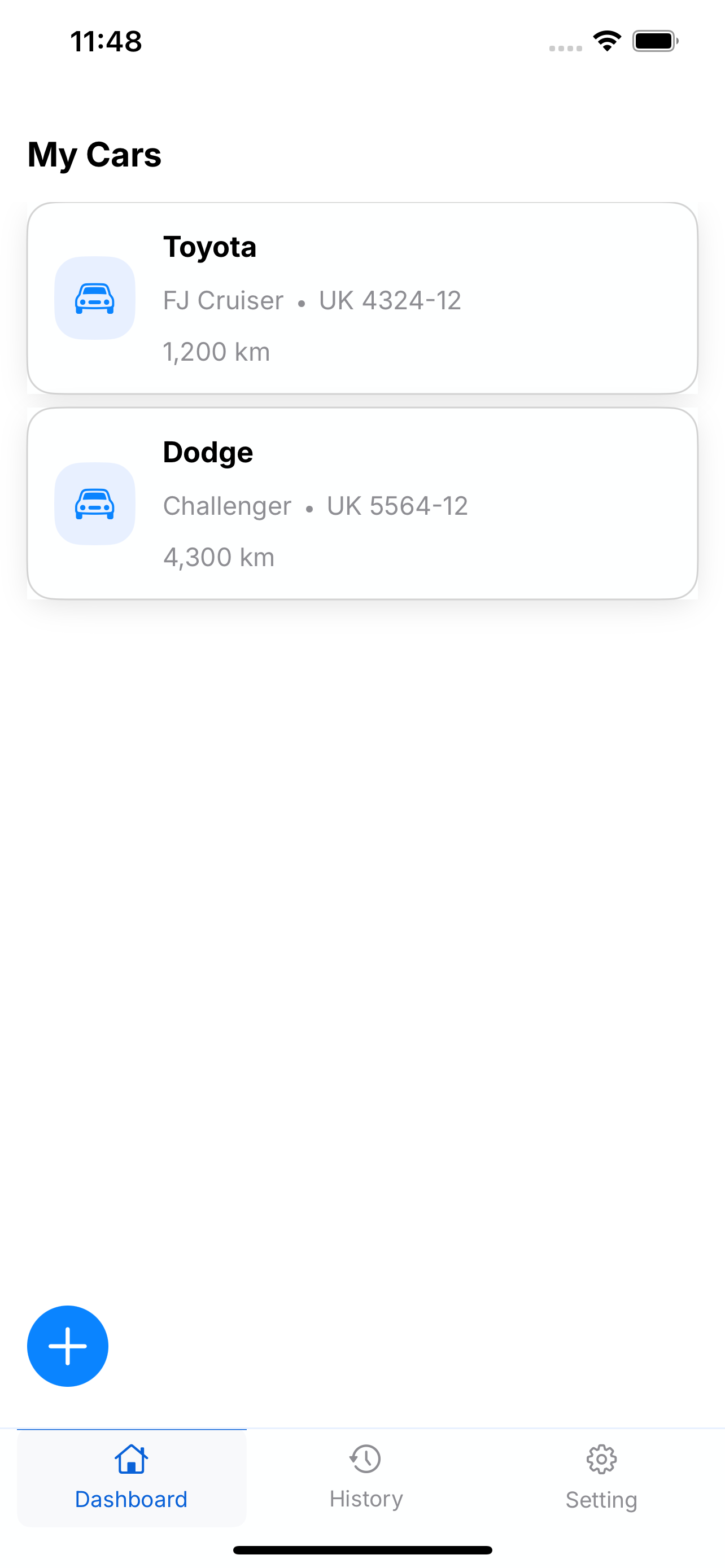The image size is (725, 1568).
Task: Switch to the Setting tab
Action: point(601,1479)
